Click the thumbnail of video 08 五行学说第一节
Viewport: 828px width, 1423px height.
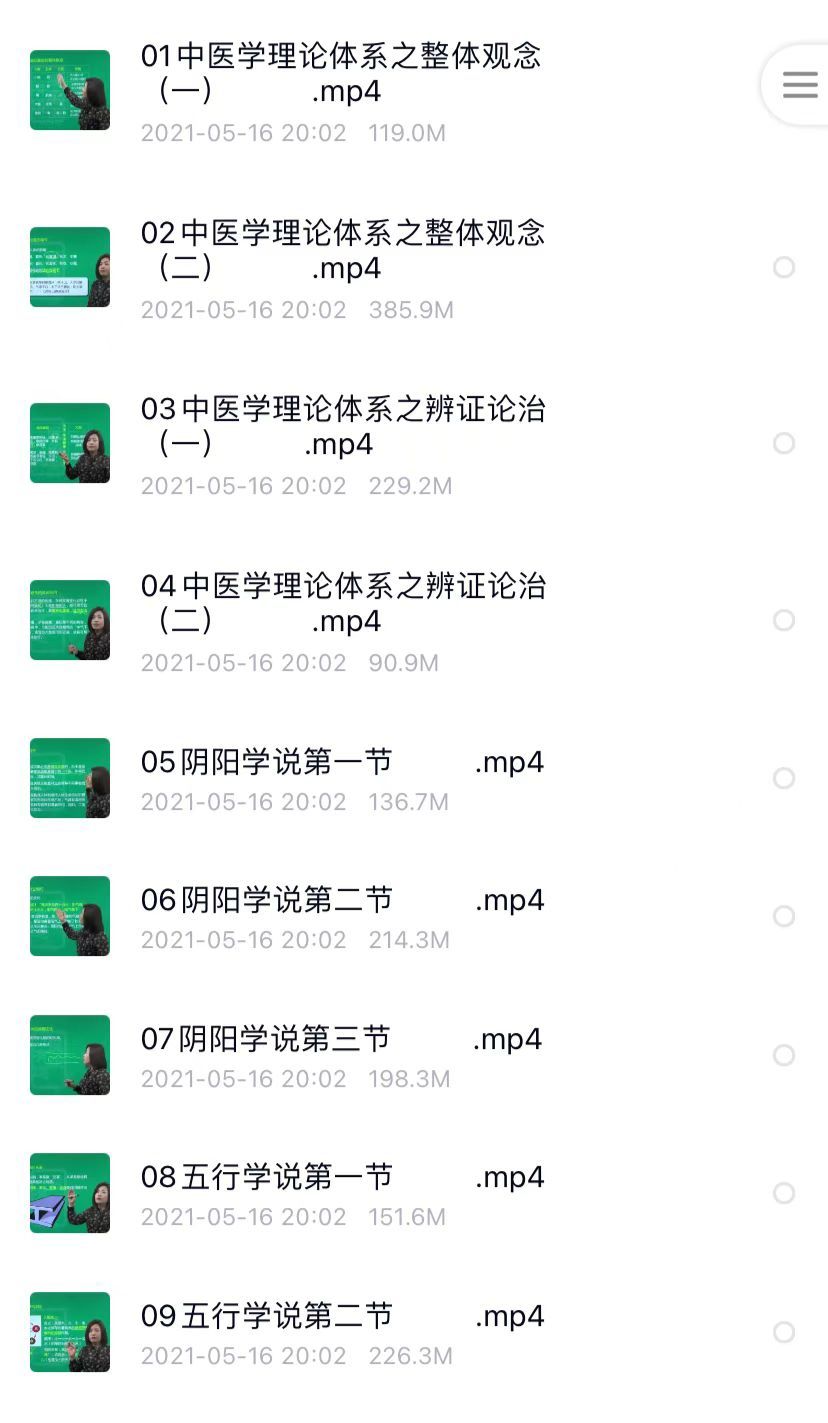click(69, 1193)
